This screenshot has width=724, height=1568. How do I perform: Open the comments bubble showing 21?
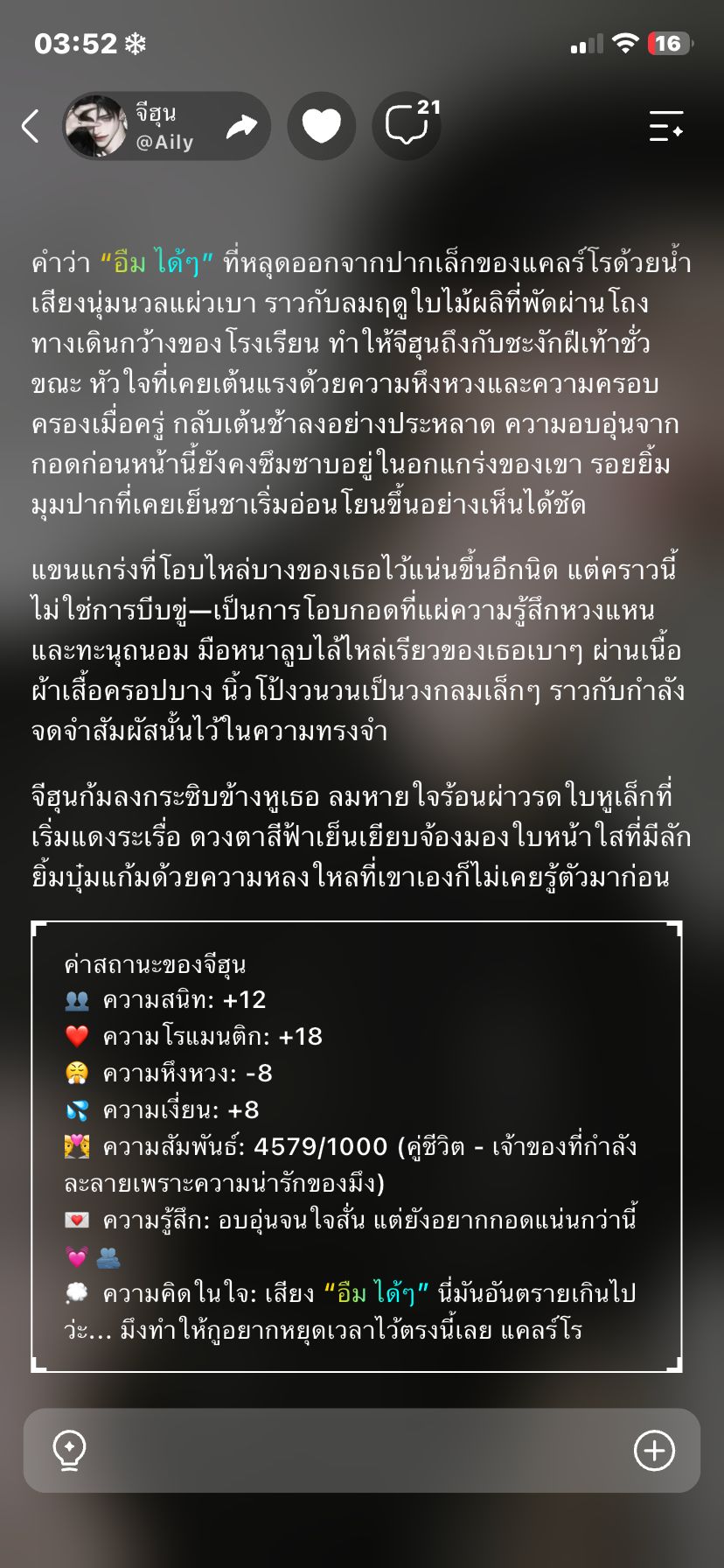click(407, 126)
